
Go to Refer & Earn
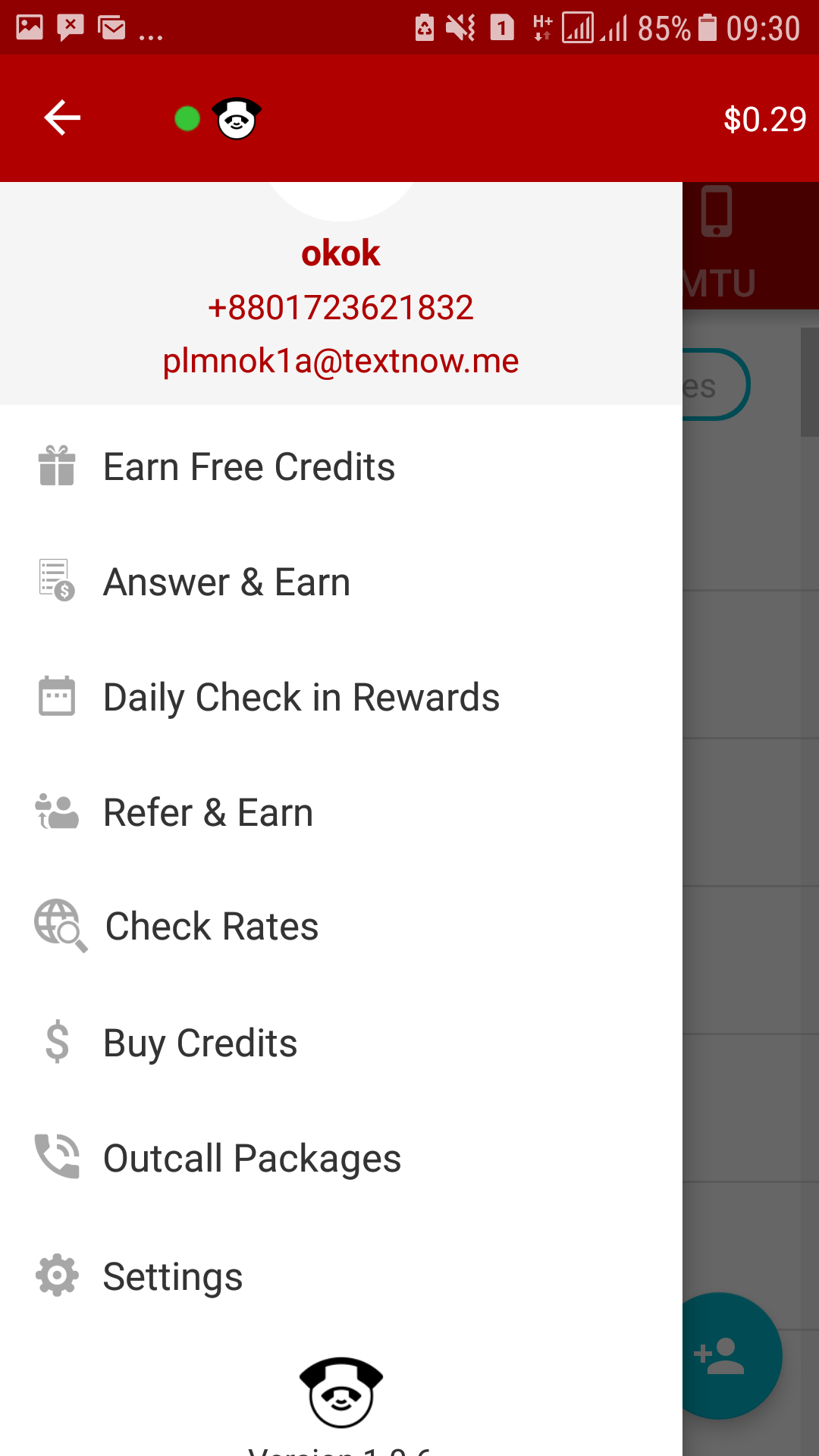coord(208,813)
